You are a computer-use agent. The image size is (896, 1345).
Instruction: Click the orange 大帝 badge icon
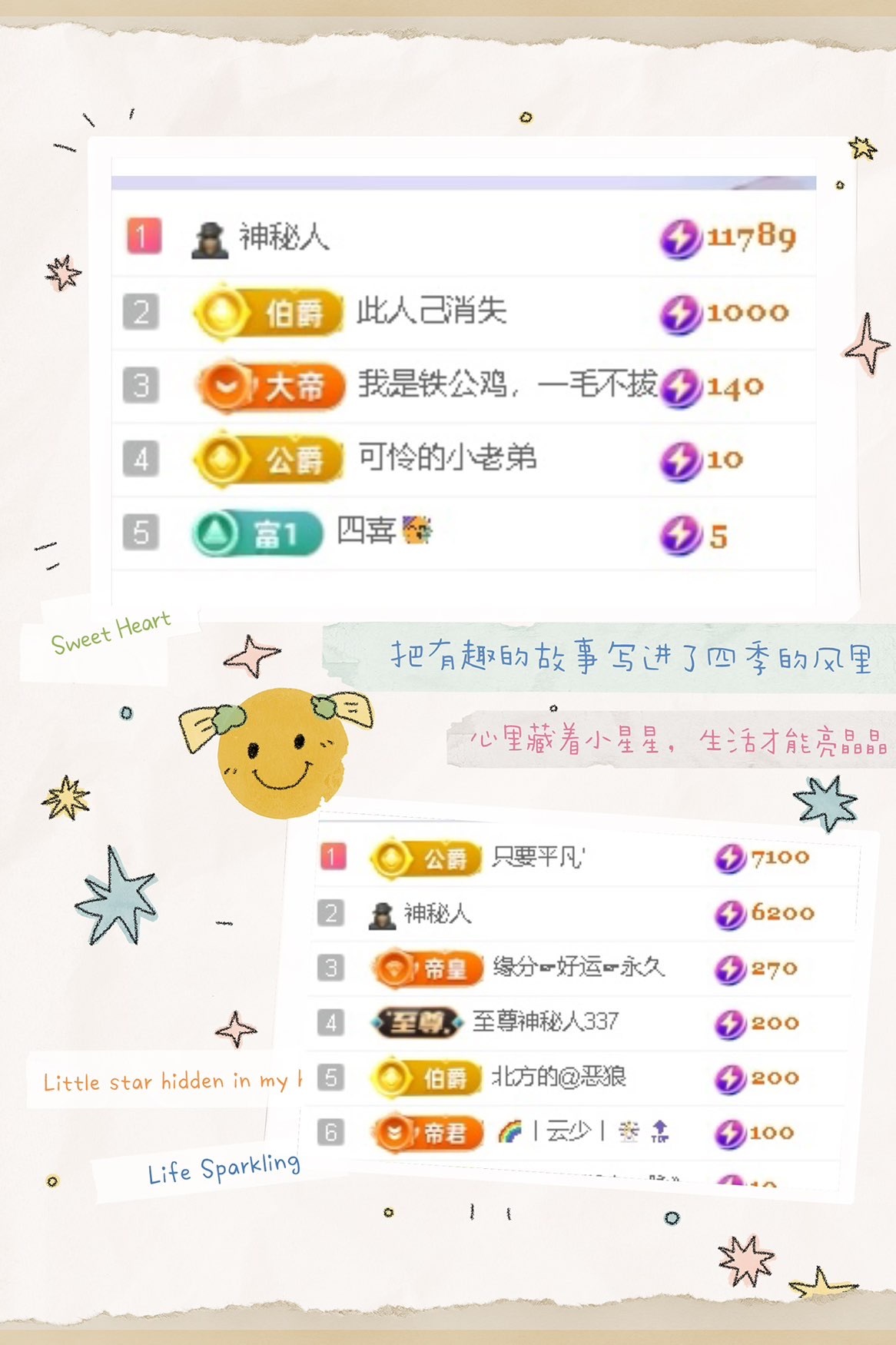pyautogui.click(x=269, y=387)
